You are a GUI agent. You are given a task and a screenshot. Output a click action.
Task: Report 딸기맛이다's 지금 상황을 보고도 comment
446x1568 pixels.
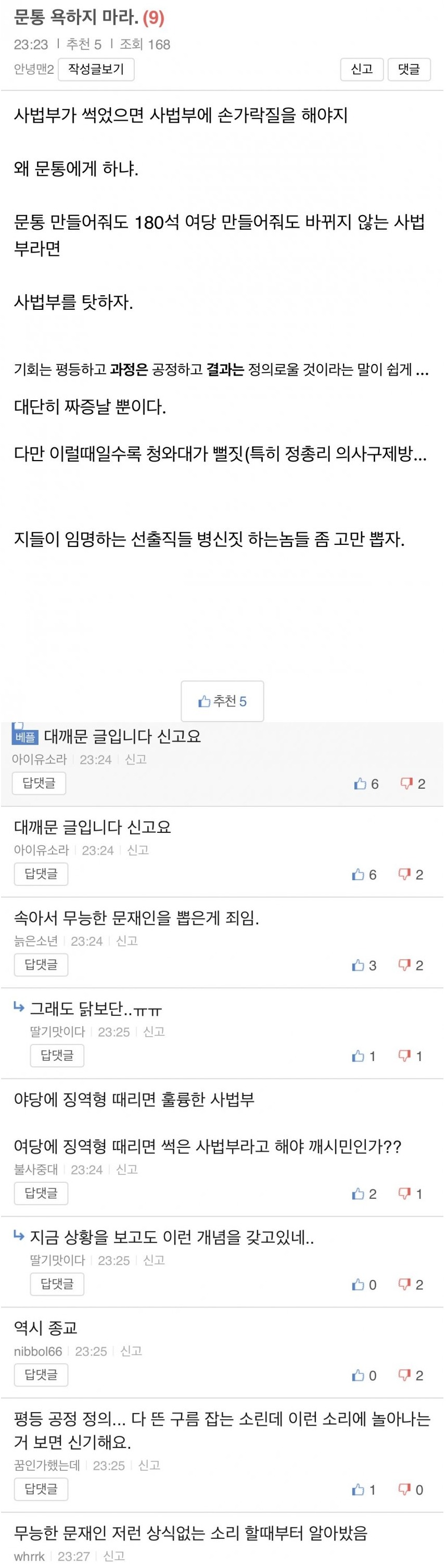154,1260
